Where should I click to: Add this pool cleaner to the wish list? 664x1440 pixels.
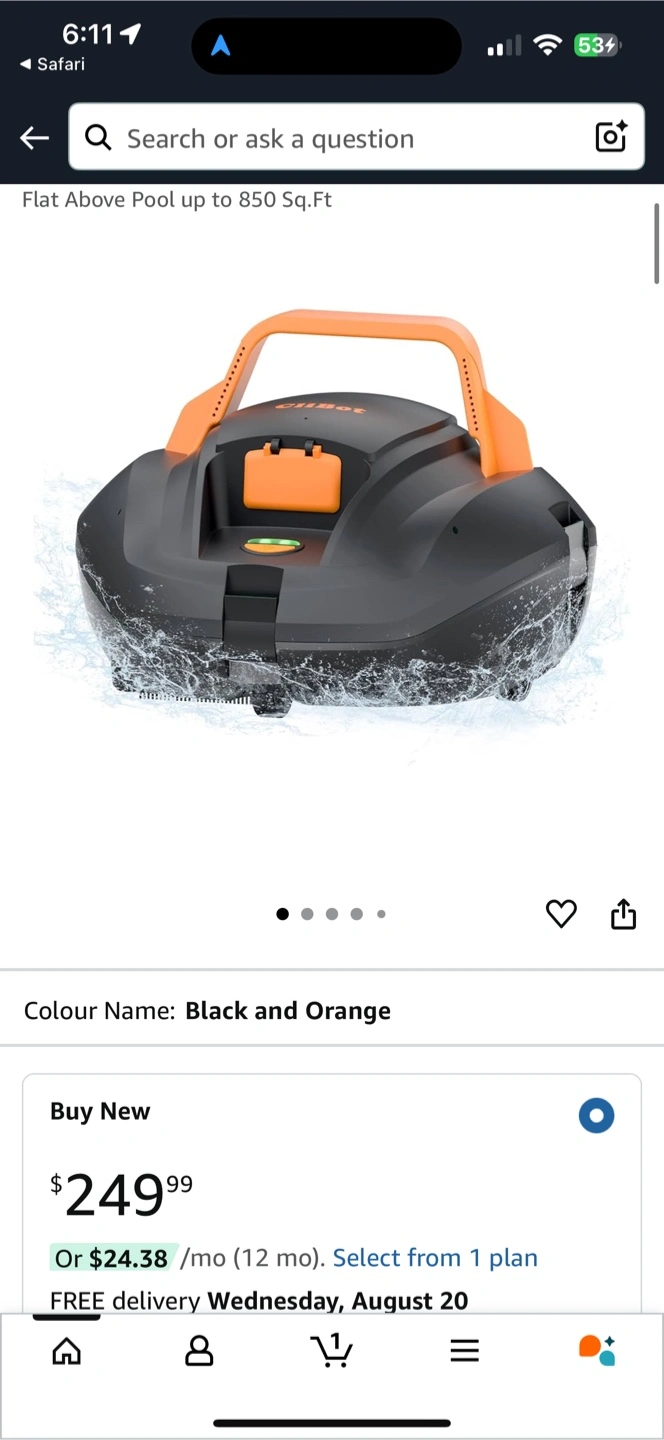pyautogui.click(x=561, y=913)
